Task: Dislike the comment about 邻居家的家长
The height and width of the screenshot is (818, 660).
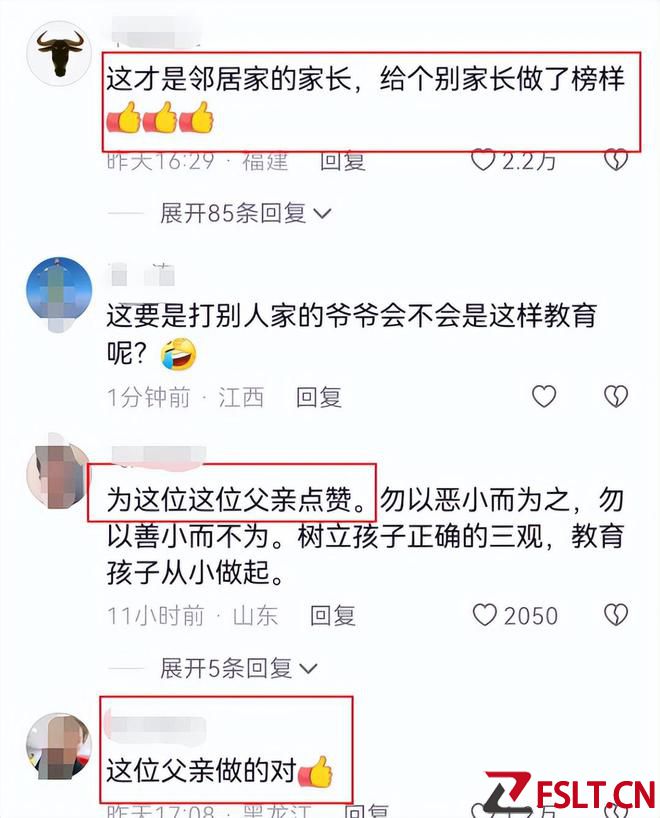Action: tap(615, 160)
